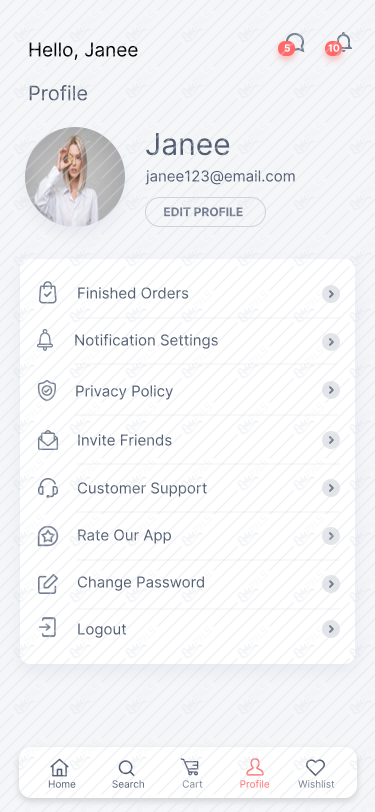The height and width of the screenshot is (812, 375).
Task: Open Janee's profile photo
Action: pos(75,177)
